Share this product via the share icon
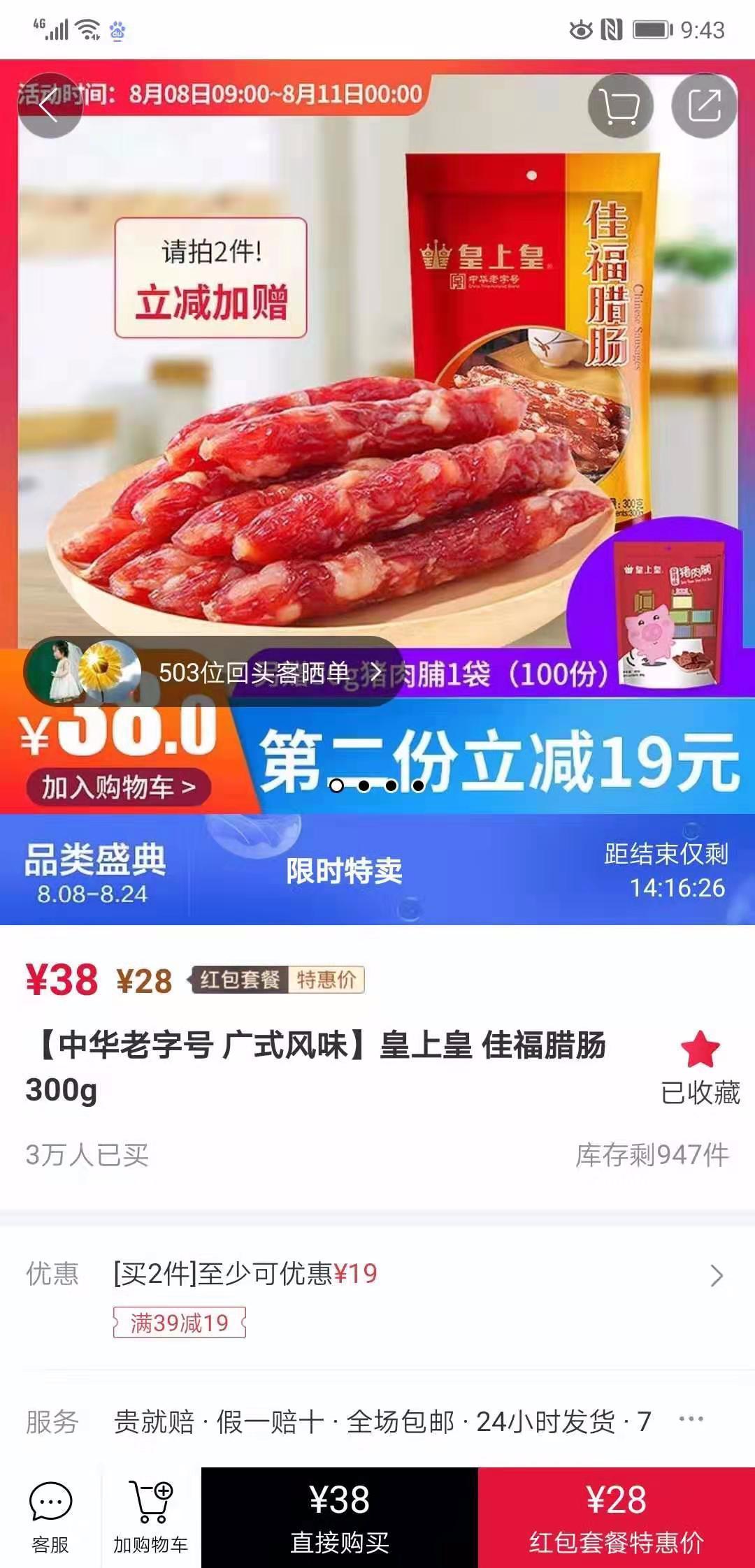 click(704, 106)
